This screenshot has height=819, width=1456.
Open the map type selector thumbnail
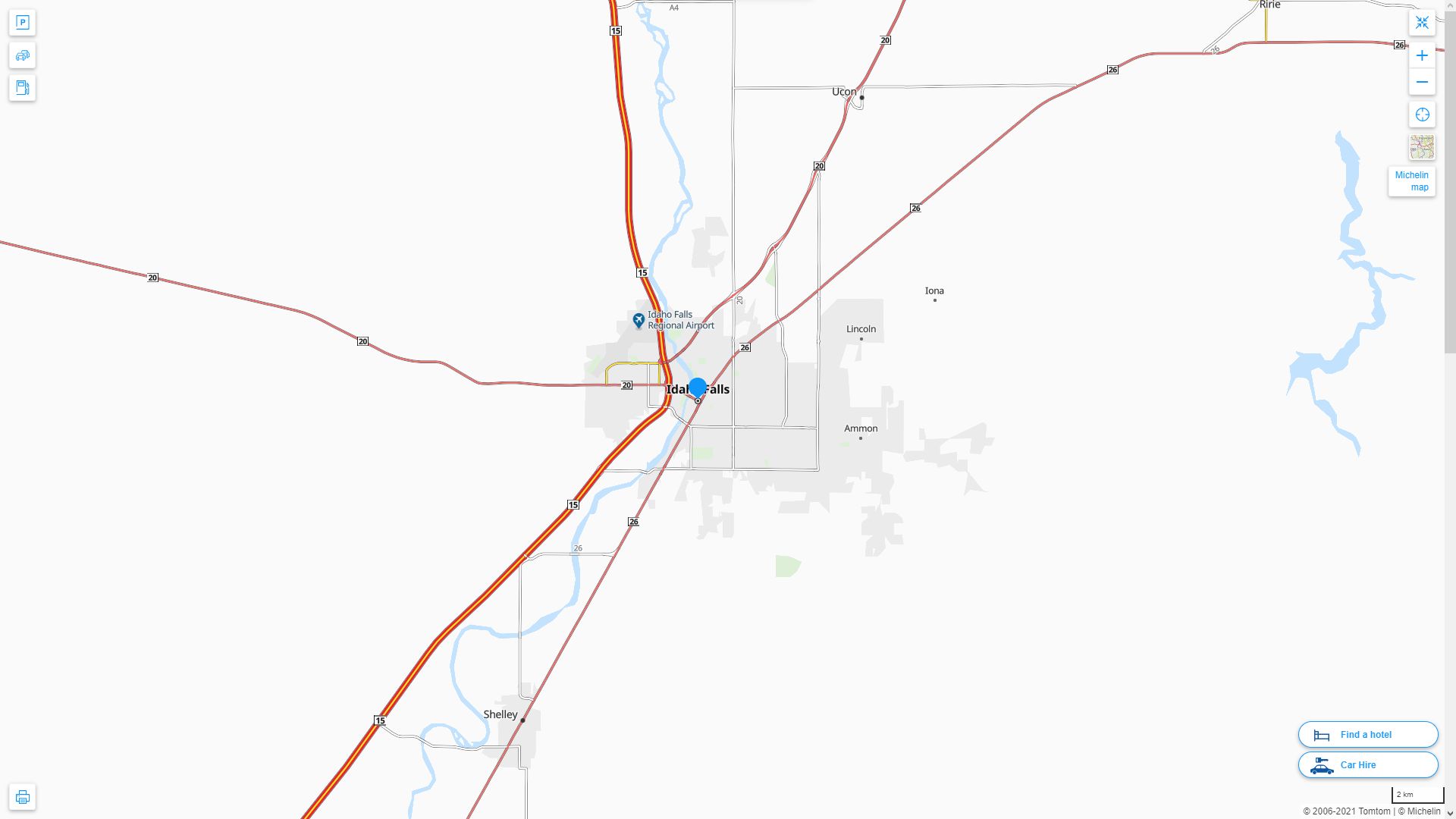[1422, 147]
